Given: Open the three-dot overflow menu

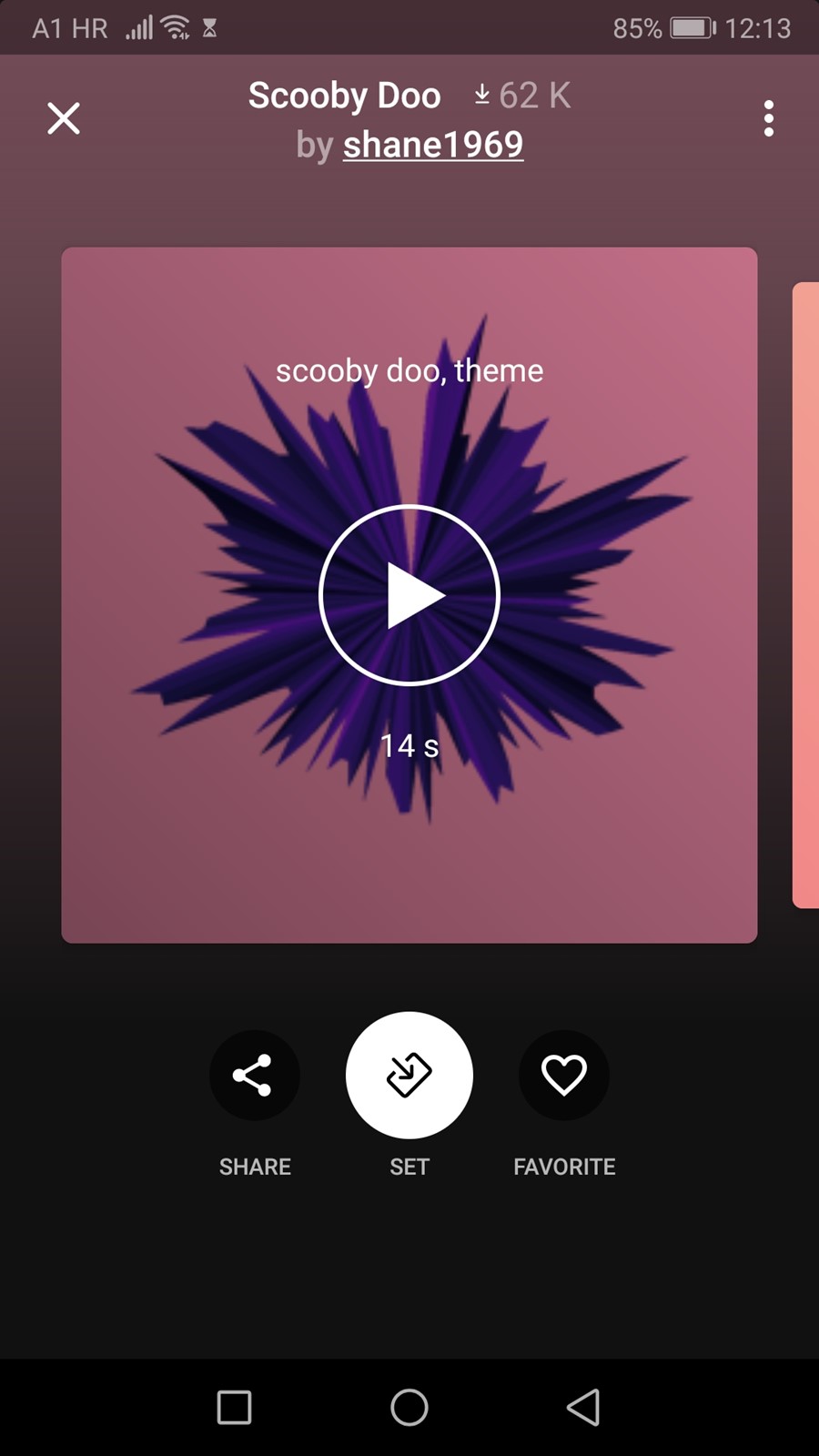Looking at the screenshot, I should pos(769,118).
